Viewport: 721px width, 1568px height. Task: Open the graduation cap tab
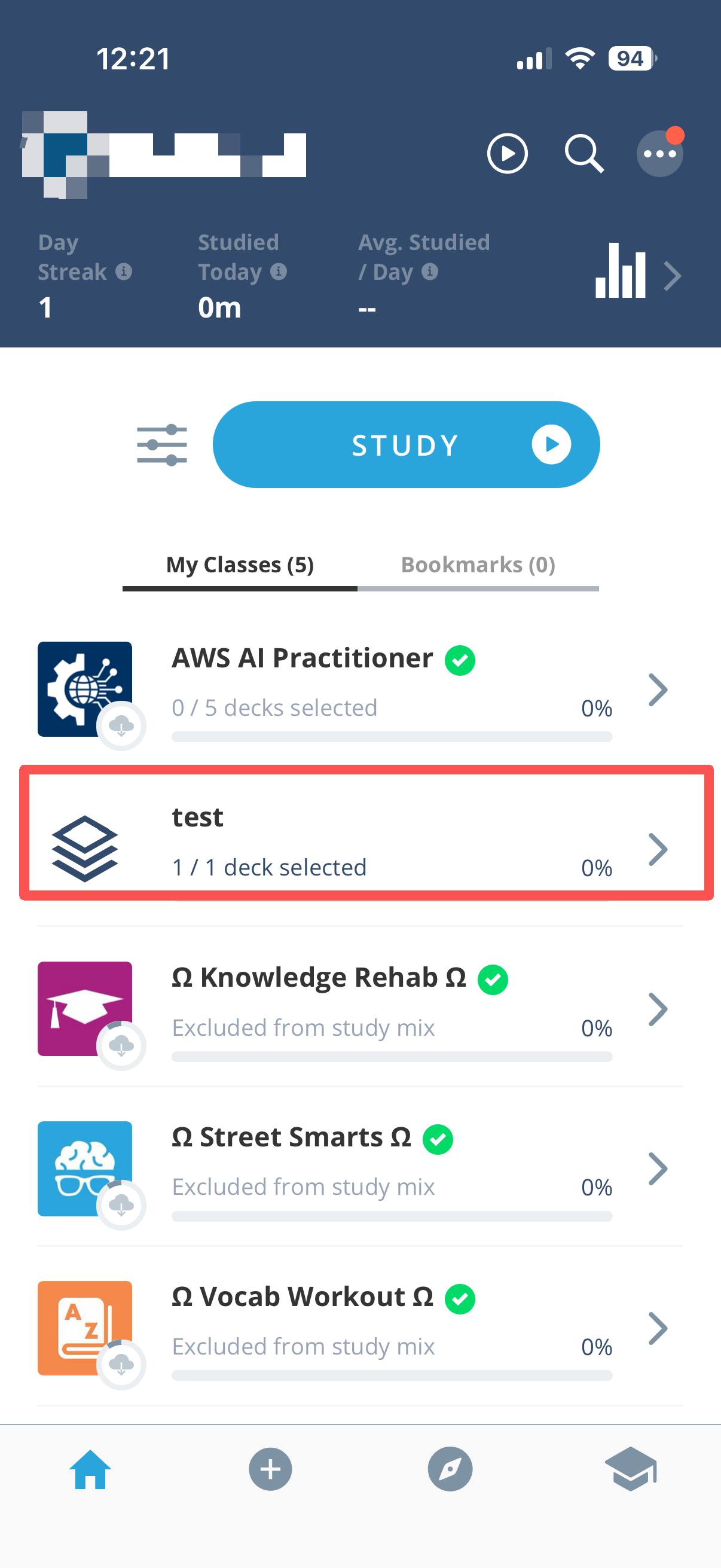point(631,1469)
